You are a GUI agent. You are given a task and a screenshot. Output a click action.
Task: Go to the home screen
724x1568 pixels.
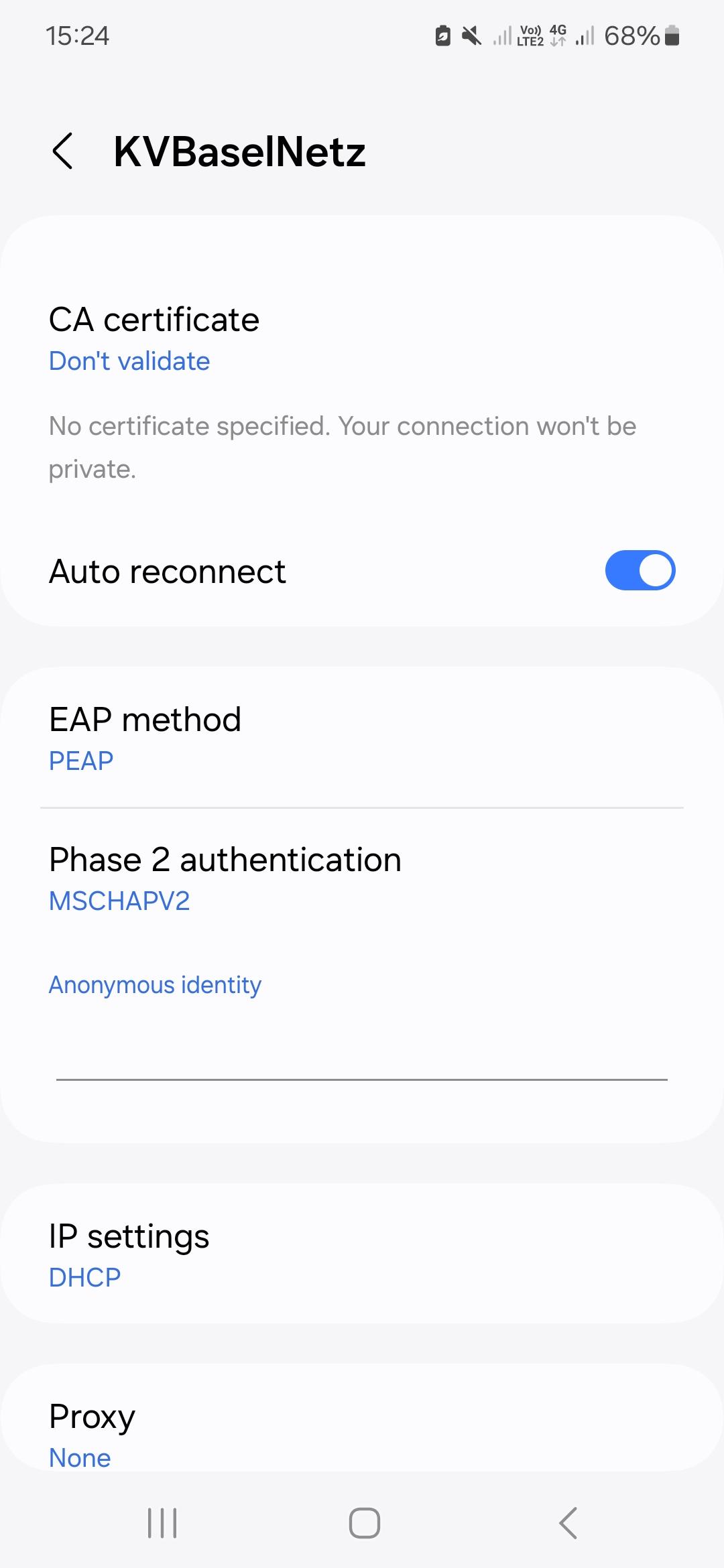pos(364,1523)
